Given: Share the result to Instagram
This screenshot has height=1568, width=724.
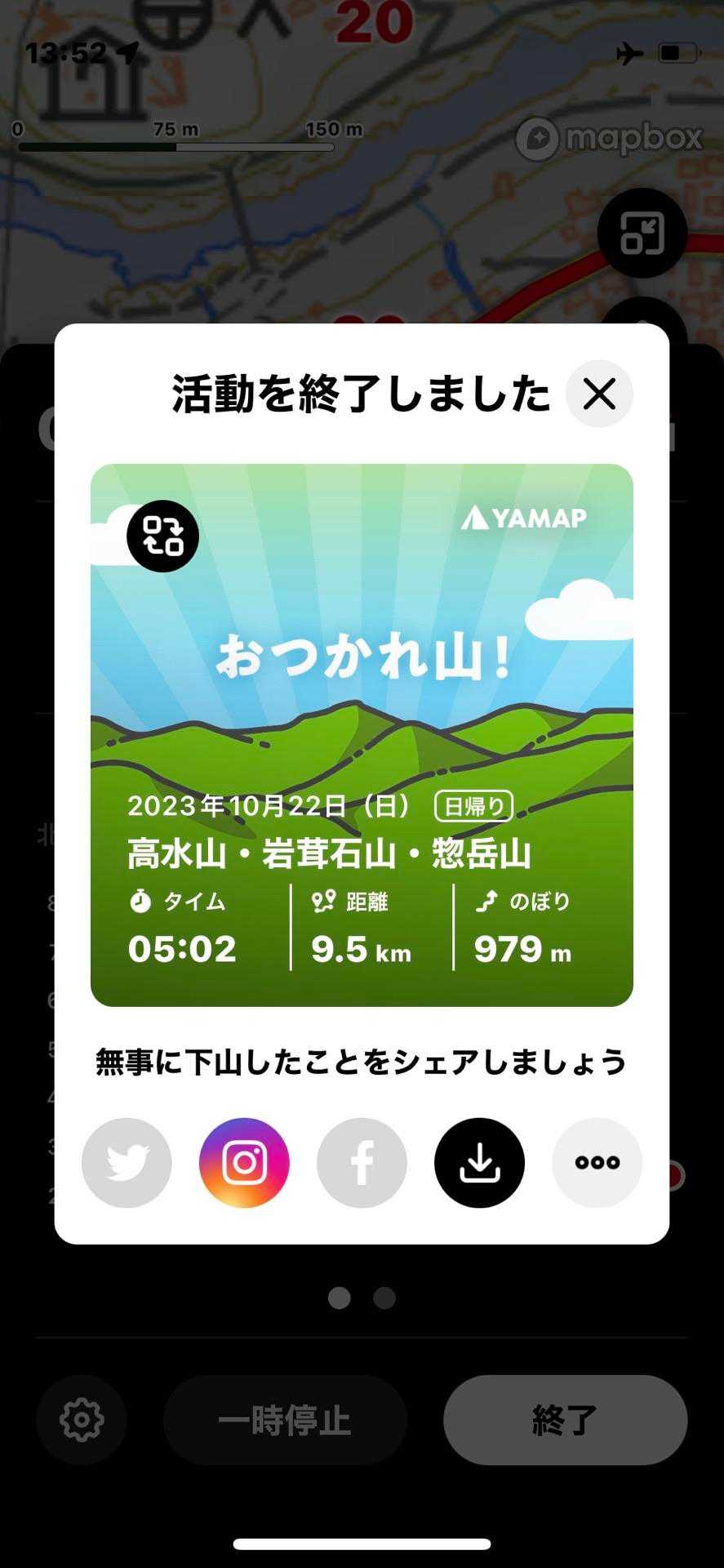Looking at the screenshot, I should [x=244, y=1163].
